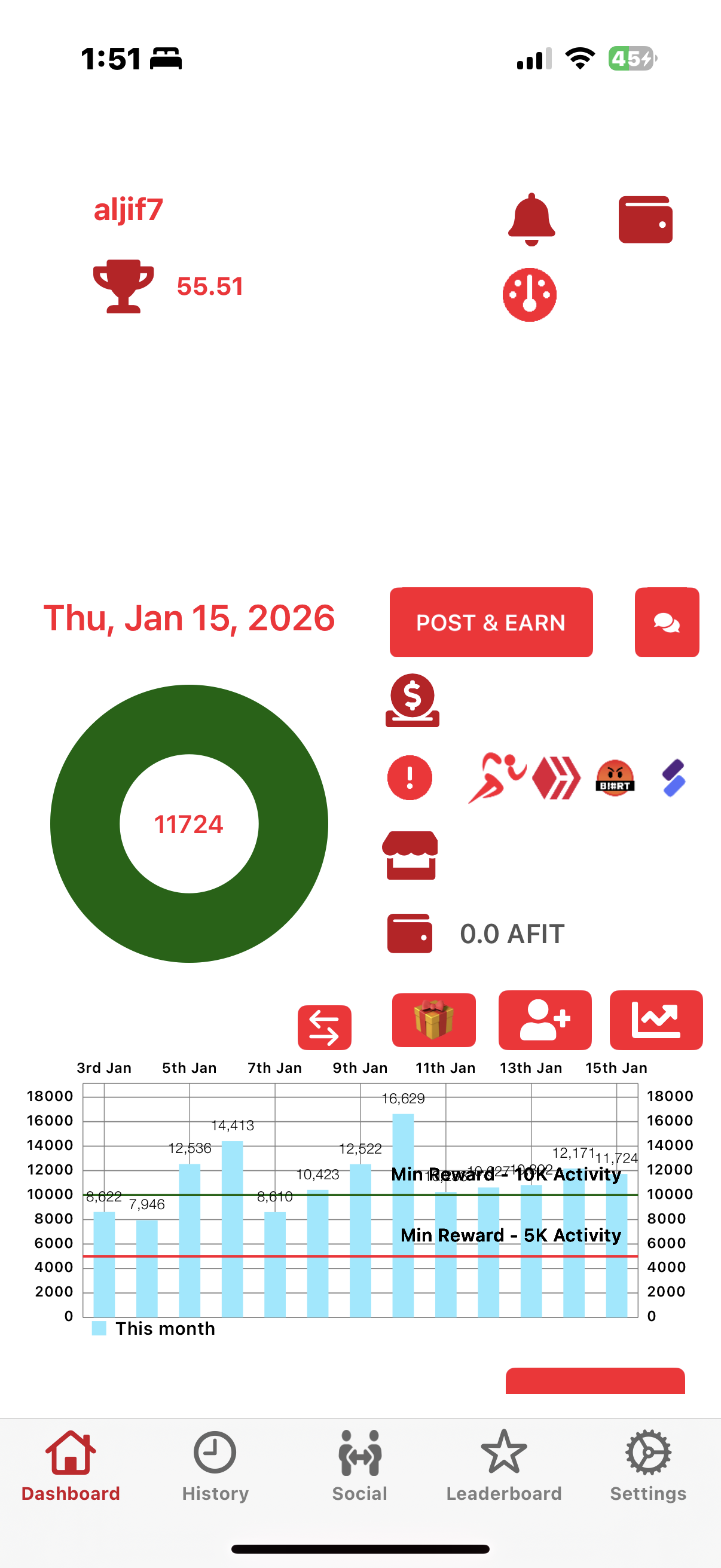The width and height of the screenshot is (721, 1568).
Task: Tap the add user referral button
Action: click(x=545, y=1020)
